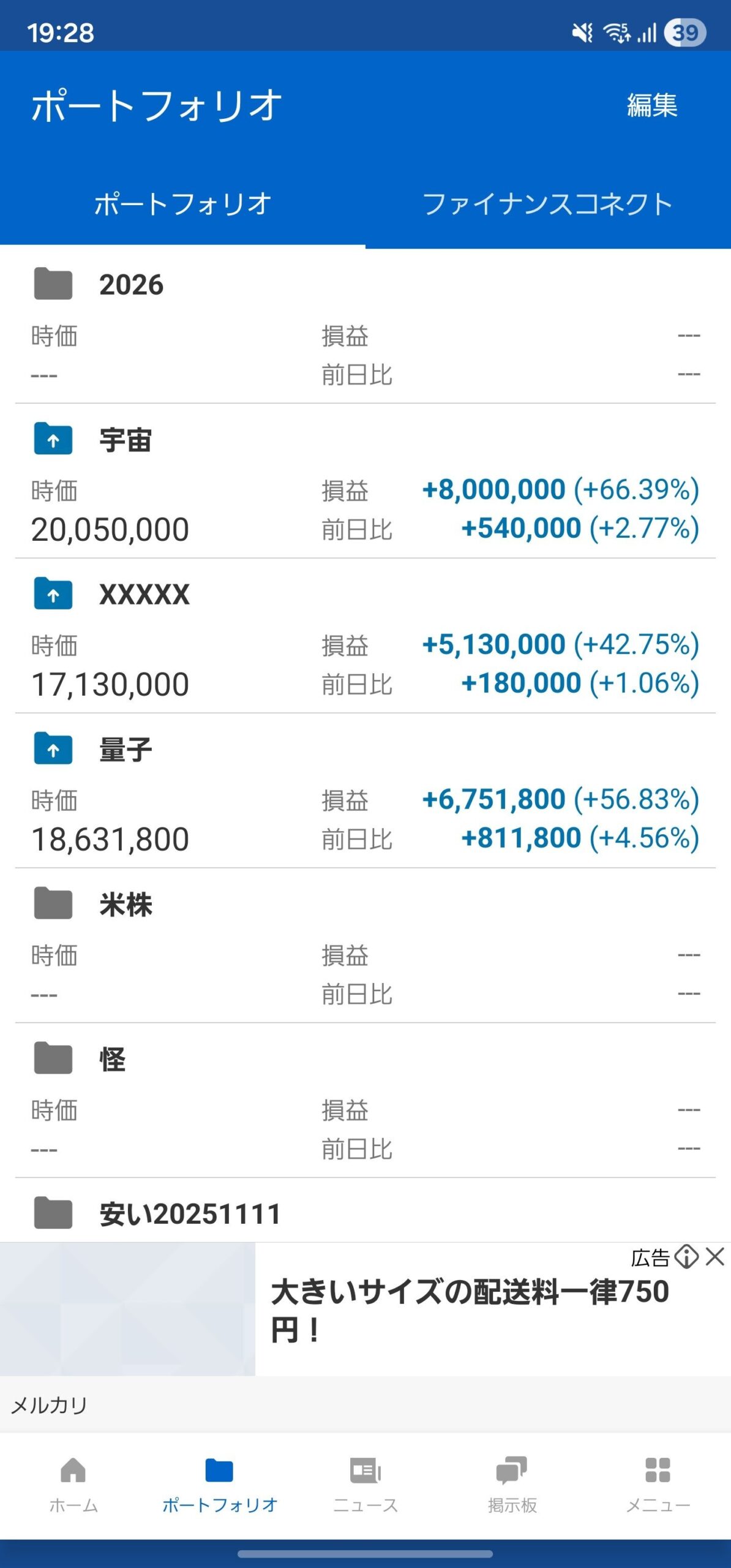Open the 米株 portfolio folder
The image size is (731, 1568).
point(365,946)
